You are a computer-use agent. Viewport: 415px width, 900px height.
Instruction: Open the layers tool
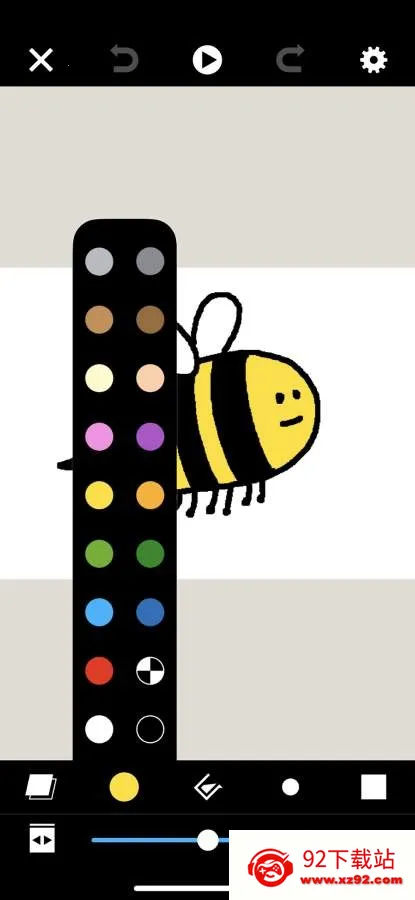(x=41, y=787)
